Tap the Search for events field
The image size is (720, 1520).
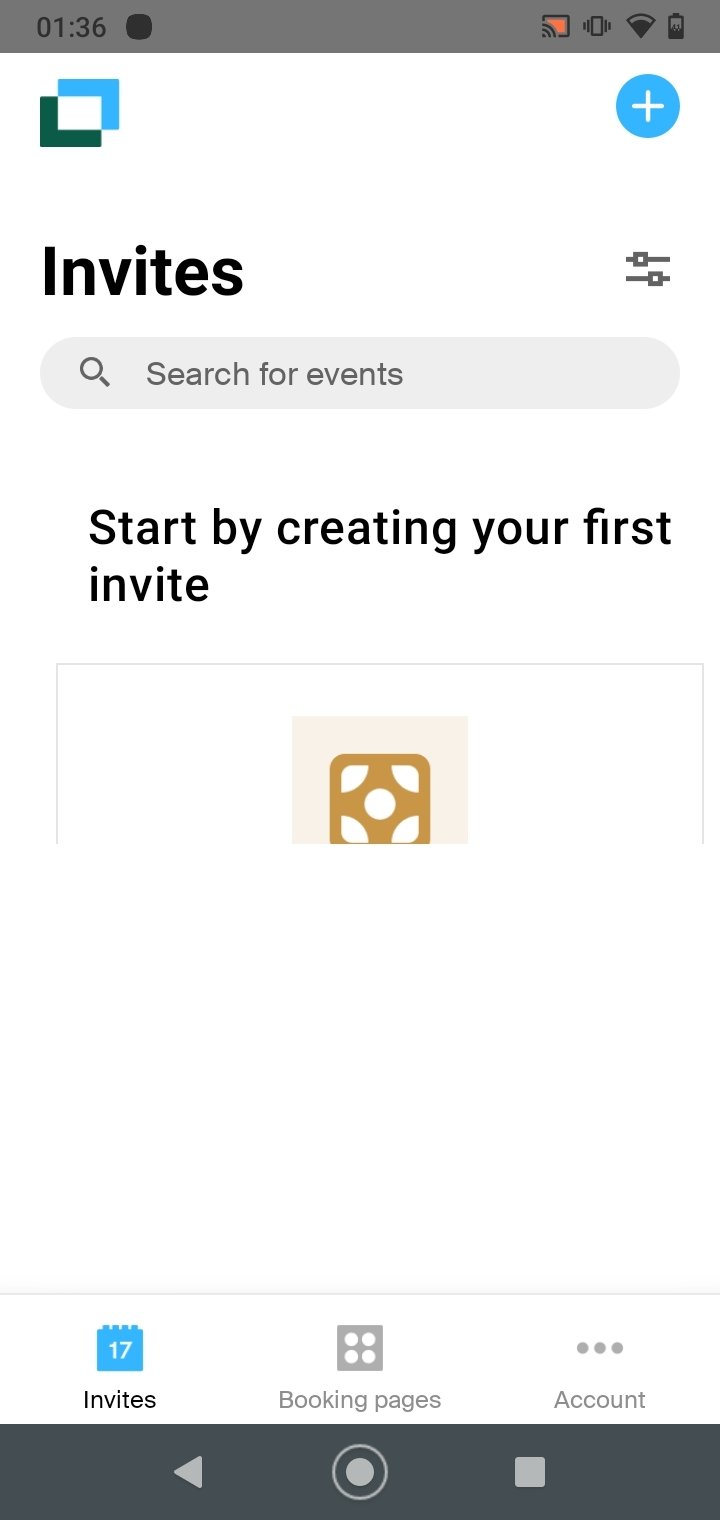[x=360, y=373]
